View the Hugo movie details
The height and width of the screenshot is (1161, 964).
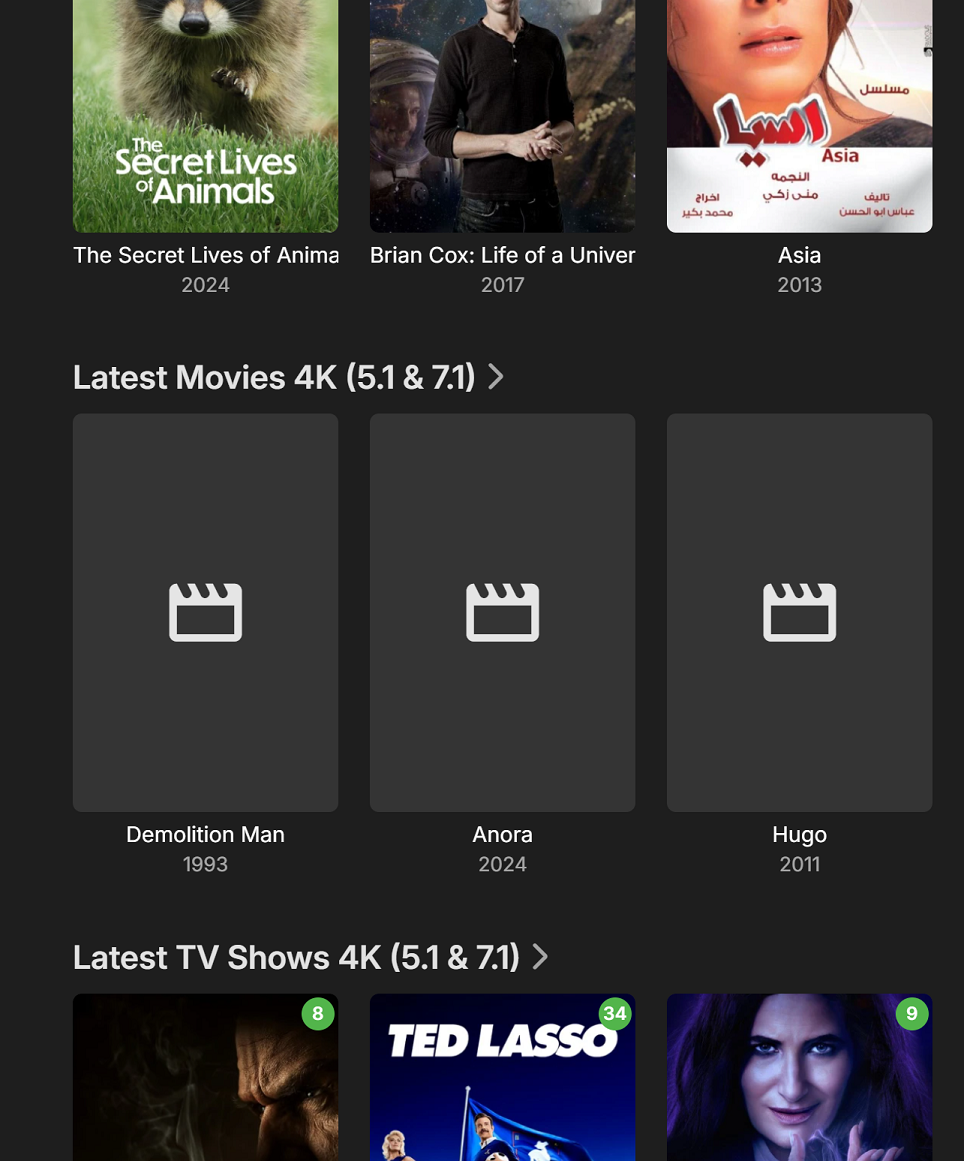click(799, 612)
